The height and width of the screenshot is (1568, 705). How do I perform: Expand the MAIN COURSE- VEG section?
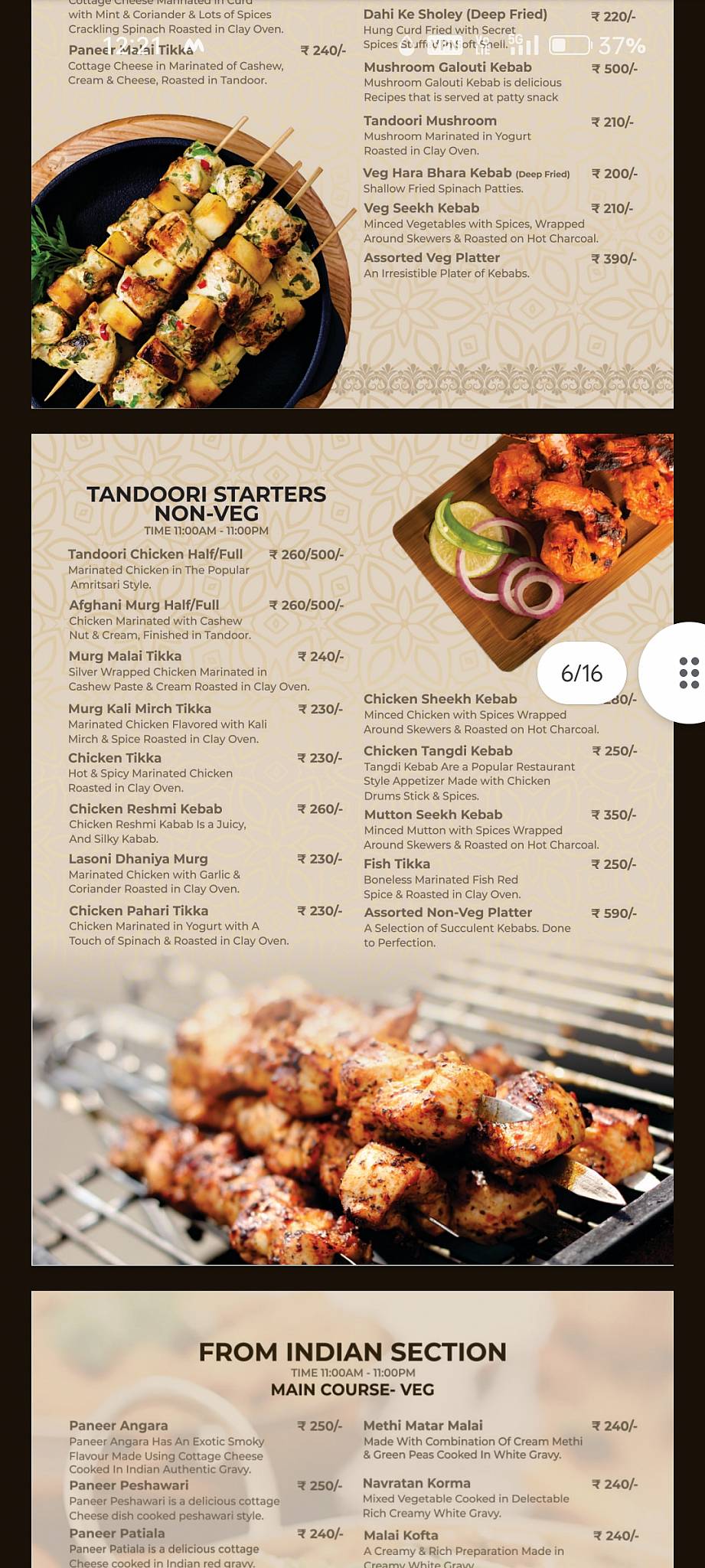352,1389
